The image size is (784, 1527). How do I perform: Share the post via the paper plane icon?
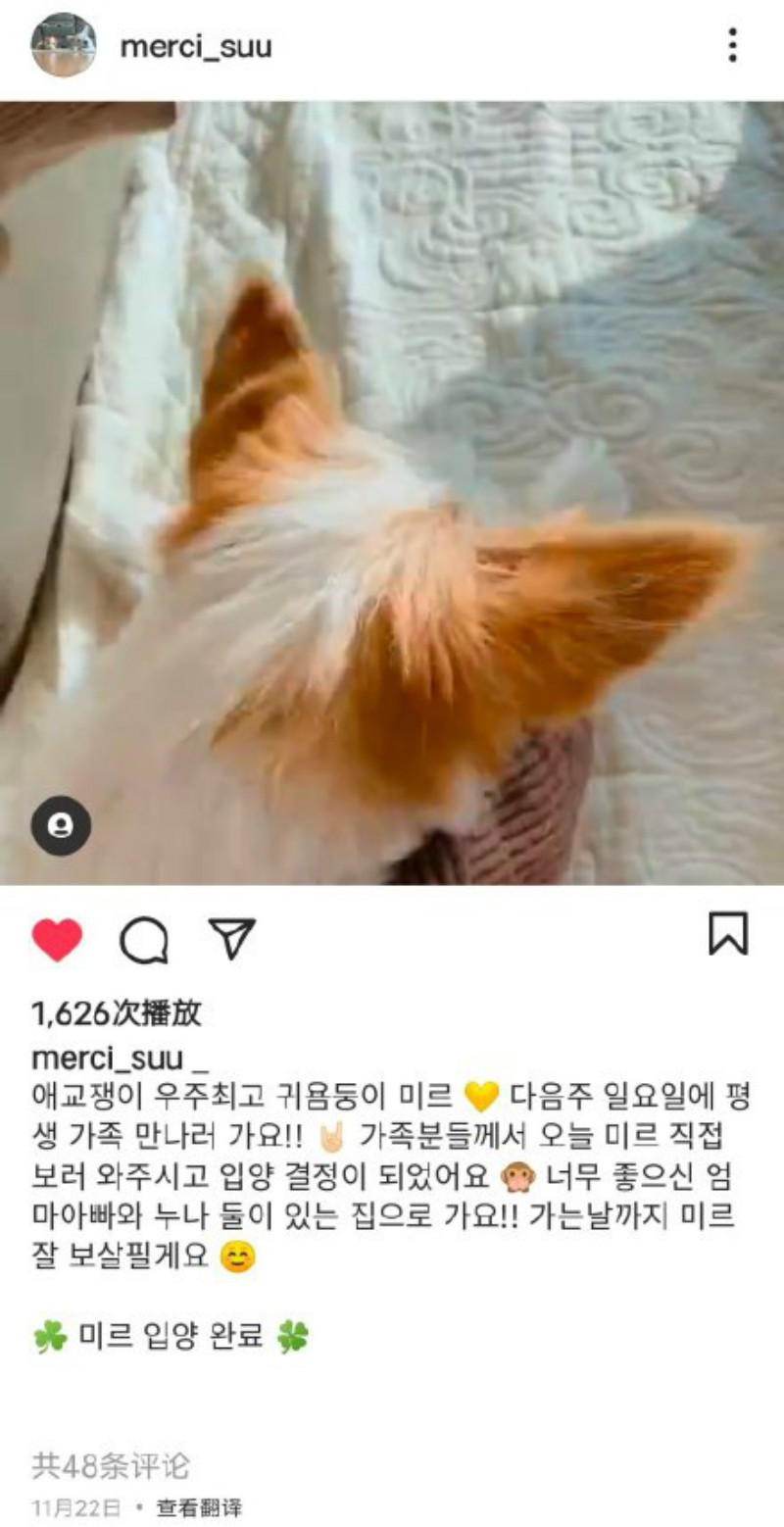(232, 938)
